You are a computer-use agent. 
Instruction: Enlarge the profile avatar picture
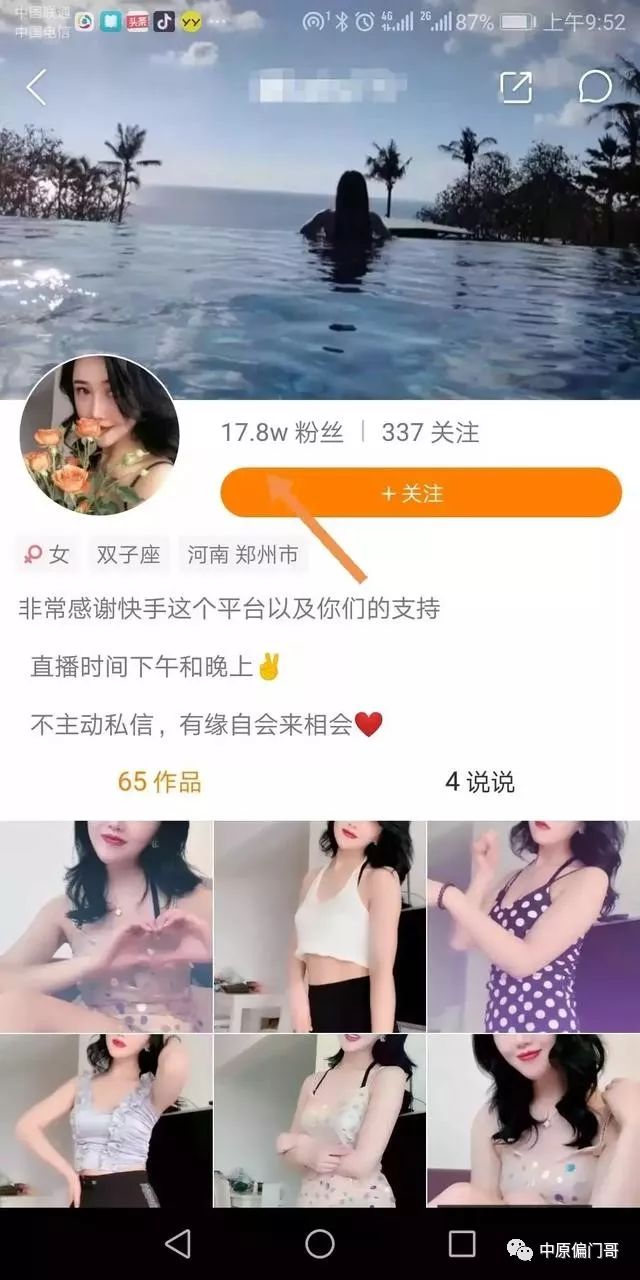100,435
